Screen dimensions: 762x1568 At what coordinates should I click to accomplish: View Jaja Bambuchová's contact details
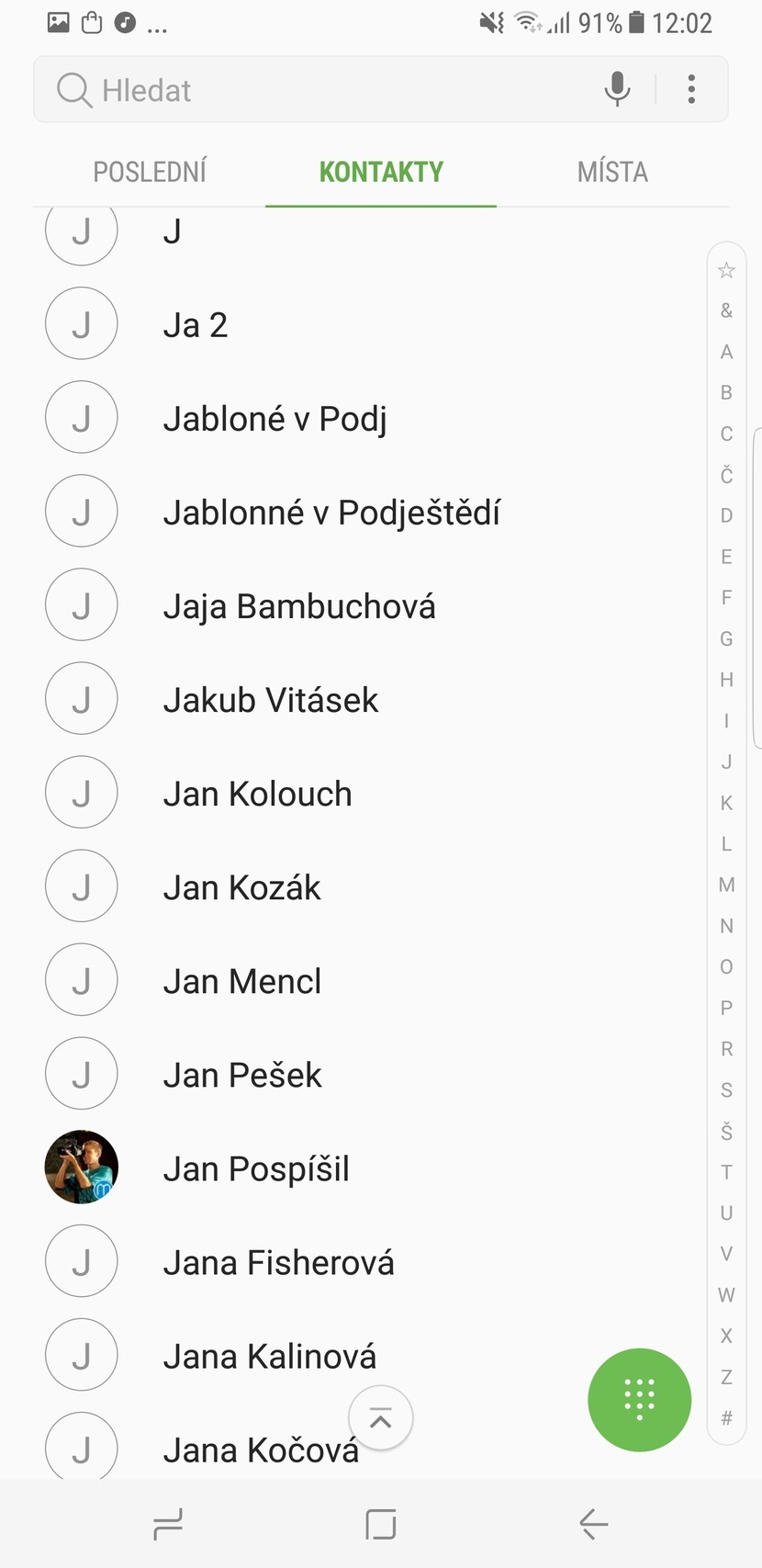299,606
